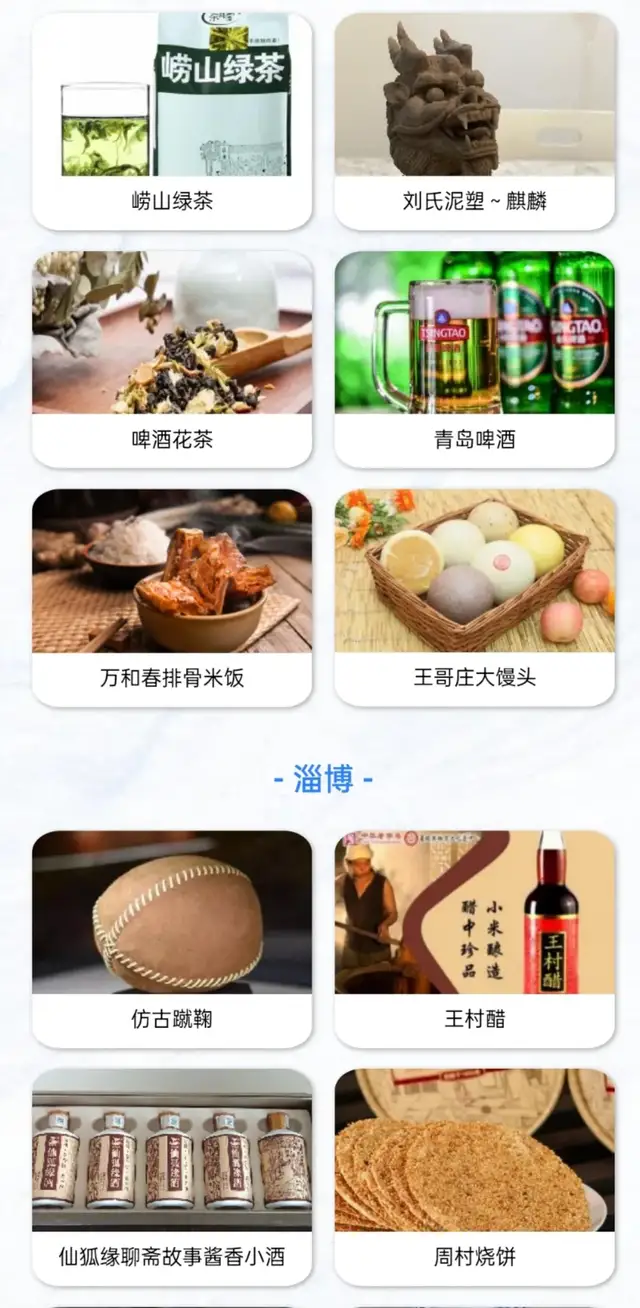Open the 崂山绿茶 product card
640x1308 pixels.
172,121
